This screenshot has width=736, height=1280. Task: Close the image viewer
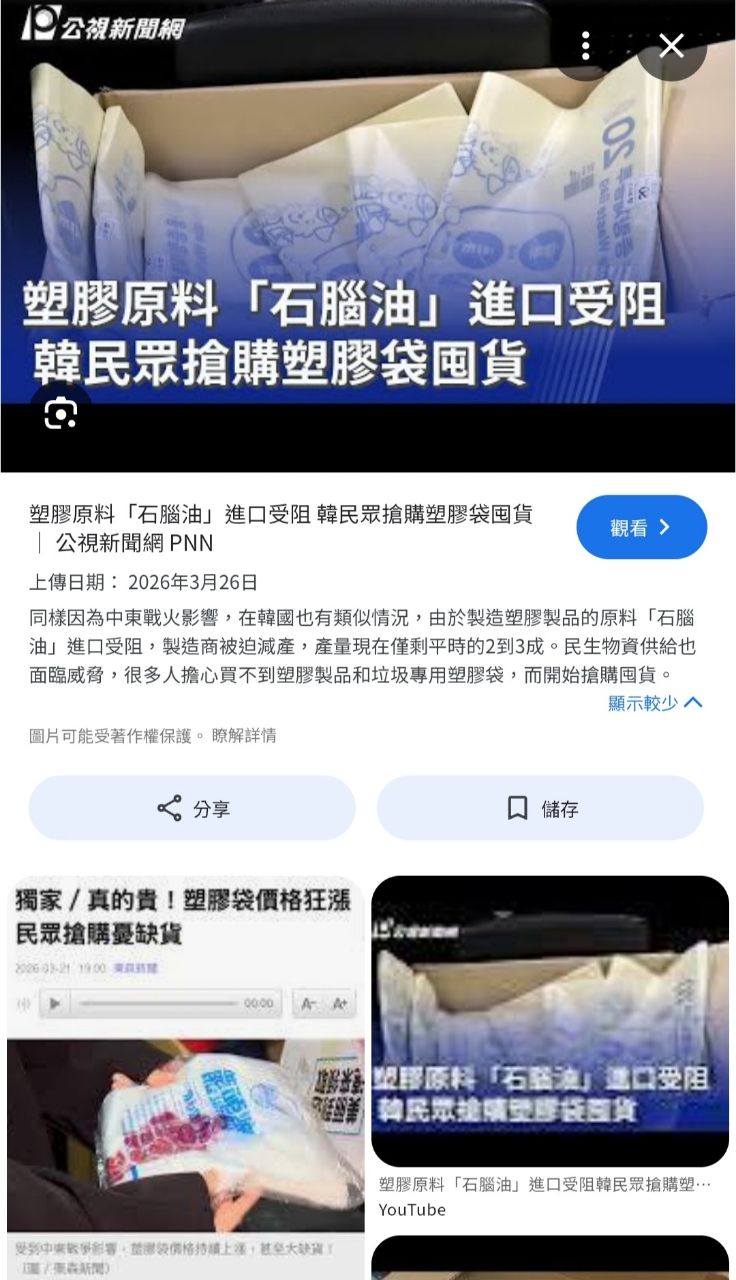point(671,46)
